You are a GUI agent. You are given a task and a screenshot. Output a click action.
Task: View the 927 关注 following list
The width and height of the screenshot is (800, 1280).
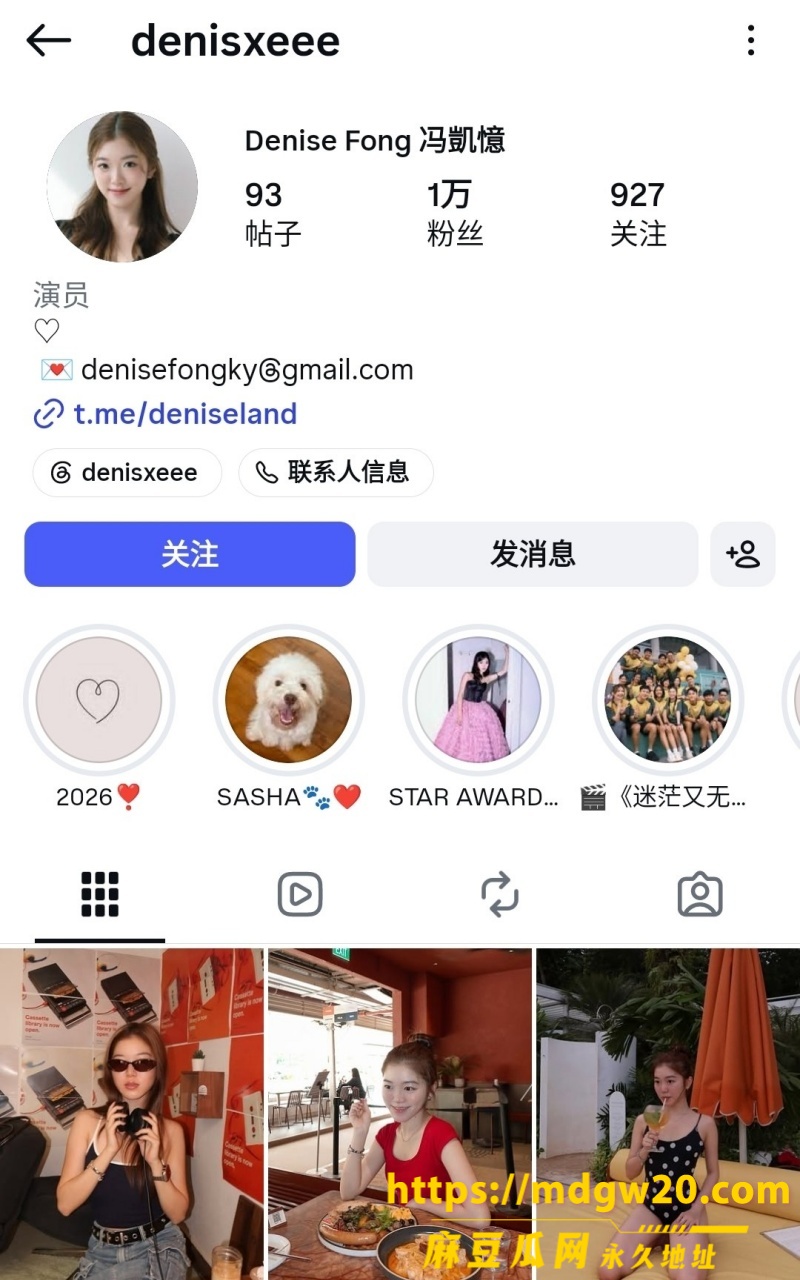click(x=638, y=214)
